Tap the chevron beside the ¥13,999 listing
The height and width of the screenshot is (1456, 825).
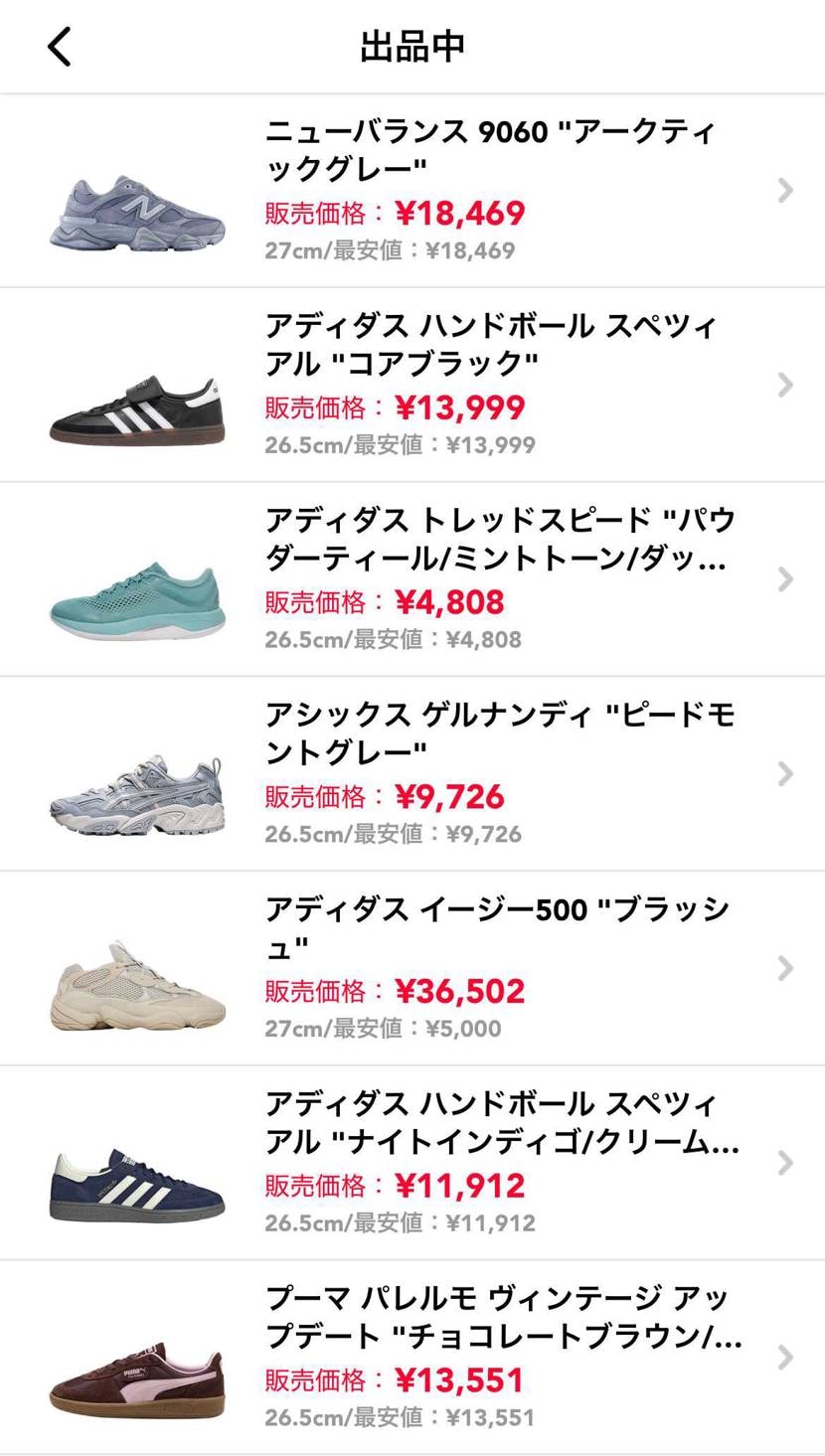(x=786, y=386)
